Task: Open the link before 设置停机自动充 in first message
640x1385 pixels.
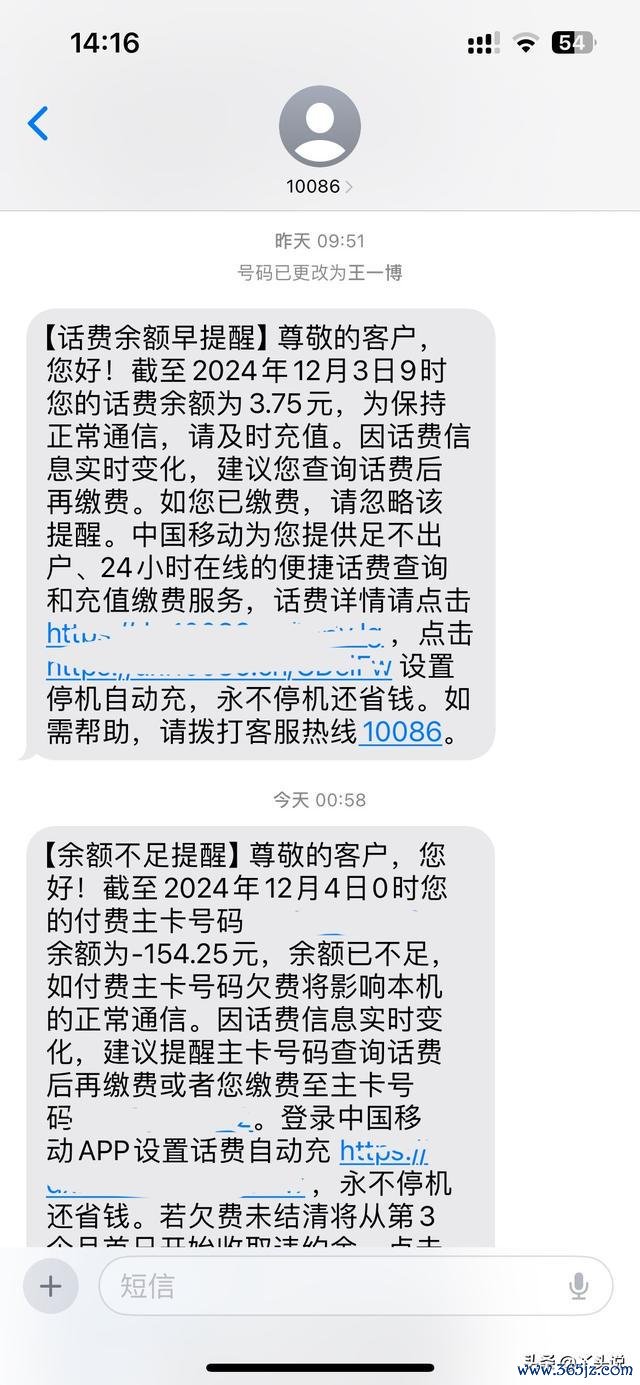Action: [x=224, y=665]
